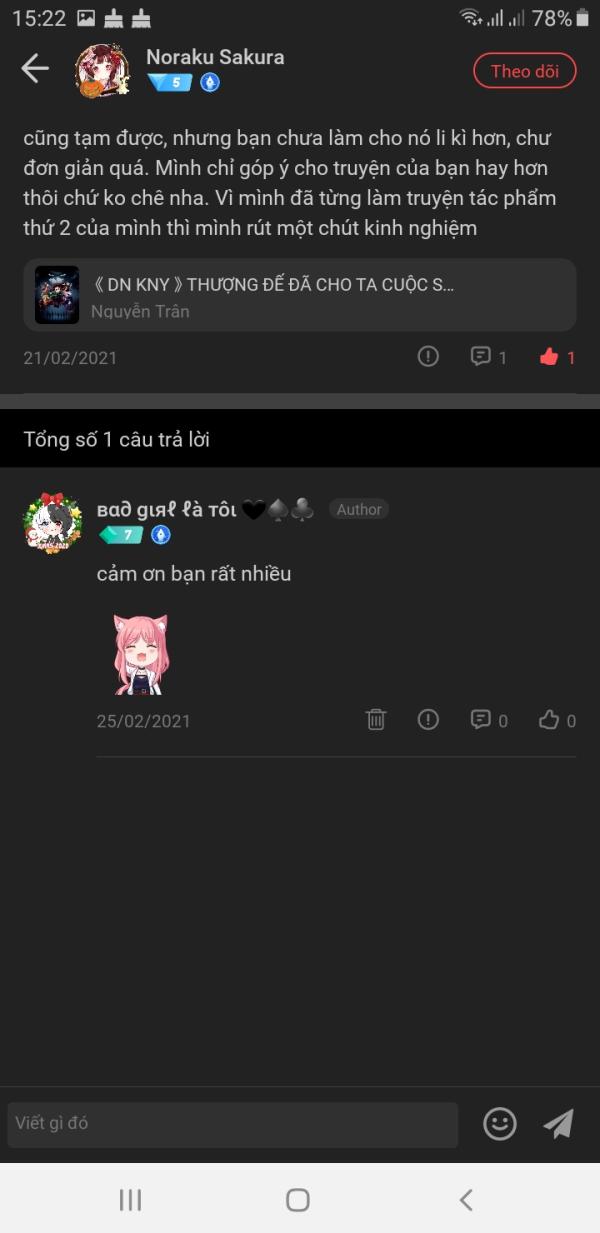Open recent apps from navigation bar

pos(130,1200)
